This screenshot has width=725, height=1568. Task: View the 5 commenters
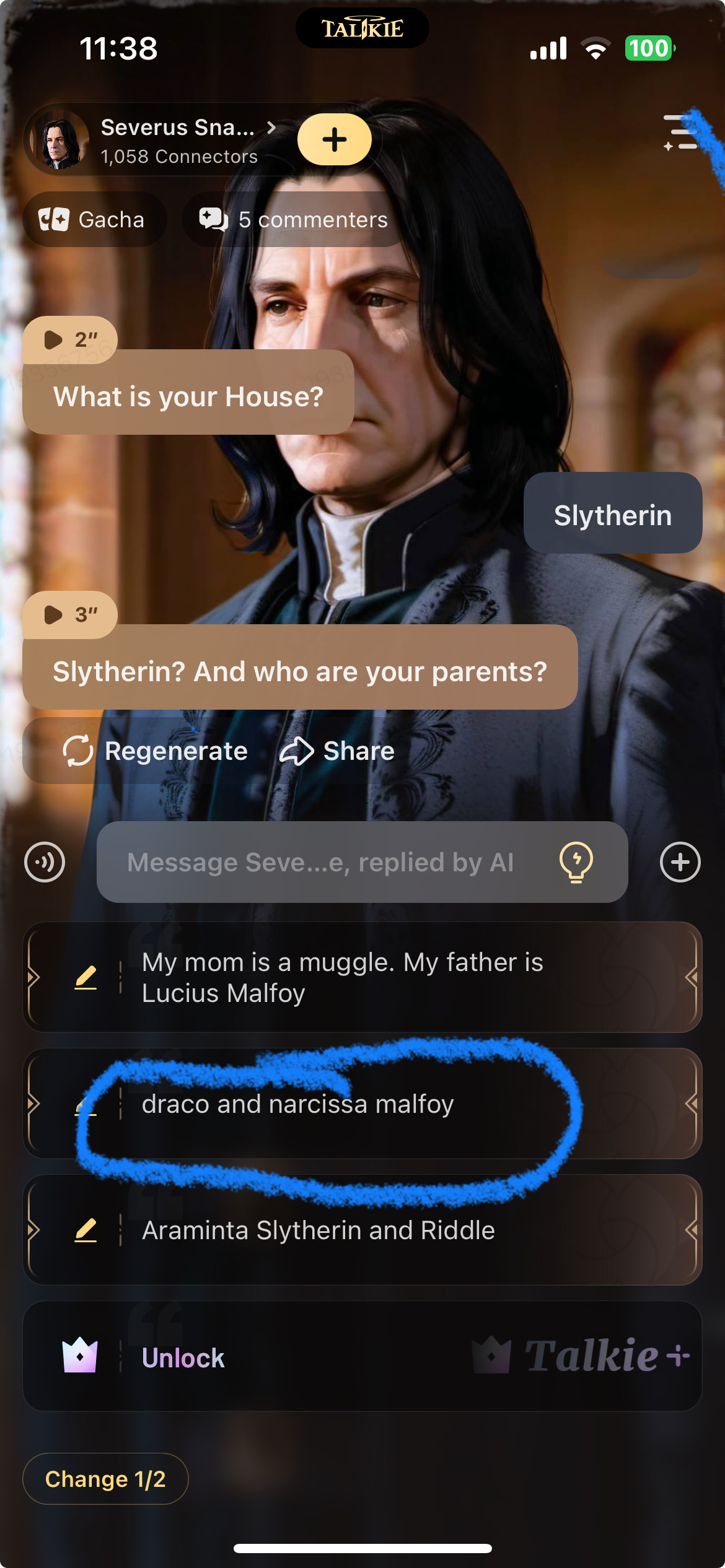point(294,220)
